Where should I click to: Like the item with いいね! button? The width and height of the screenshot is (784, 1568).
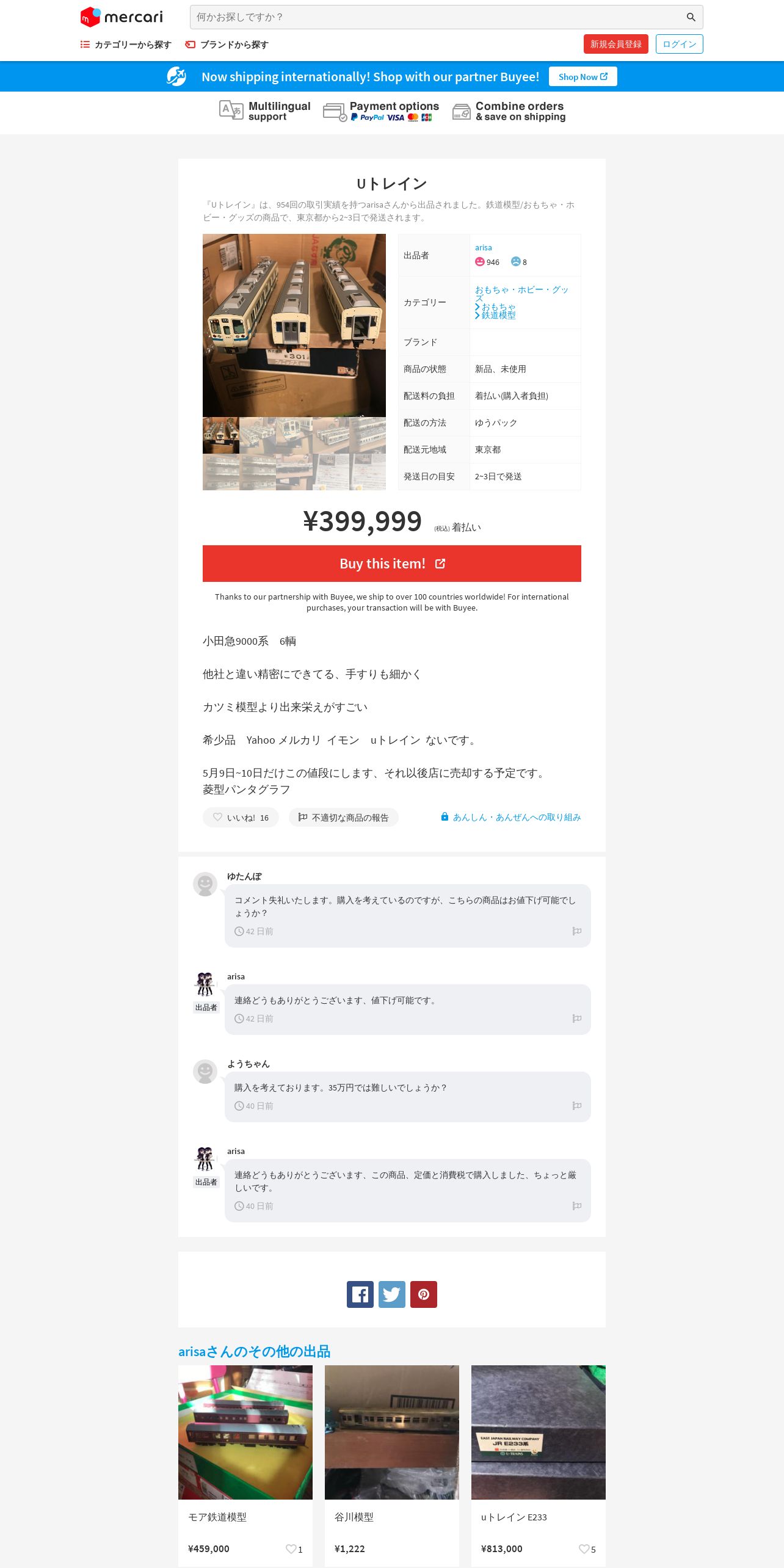tap(241, 818)
